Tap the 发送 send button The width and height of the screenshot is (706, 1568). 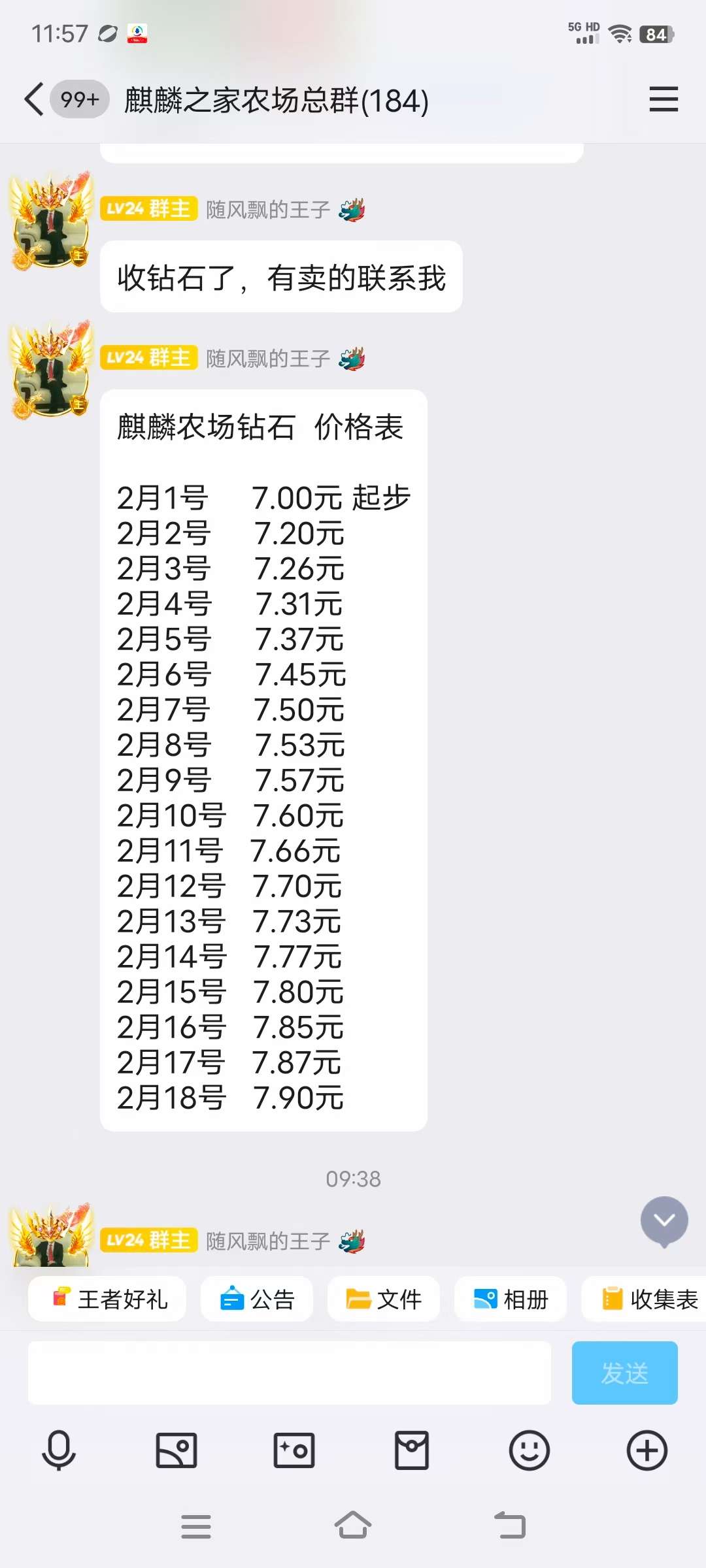point(625,1373)
